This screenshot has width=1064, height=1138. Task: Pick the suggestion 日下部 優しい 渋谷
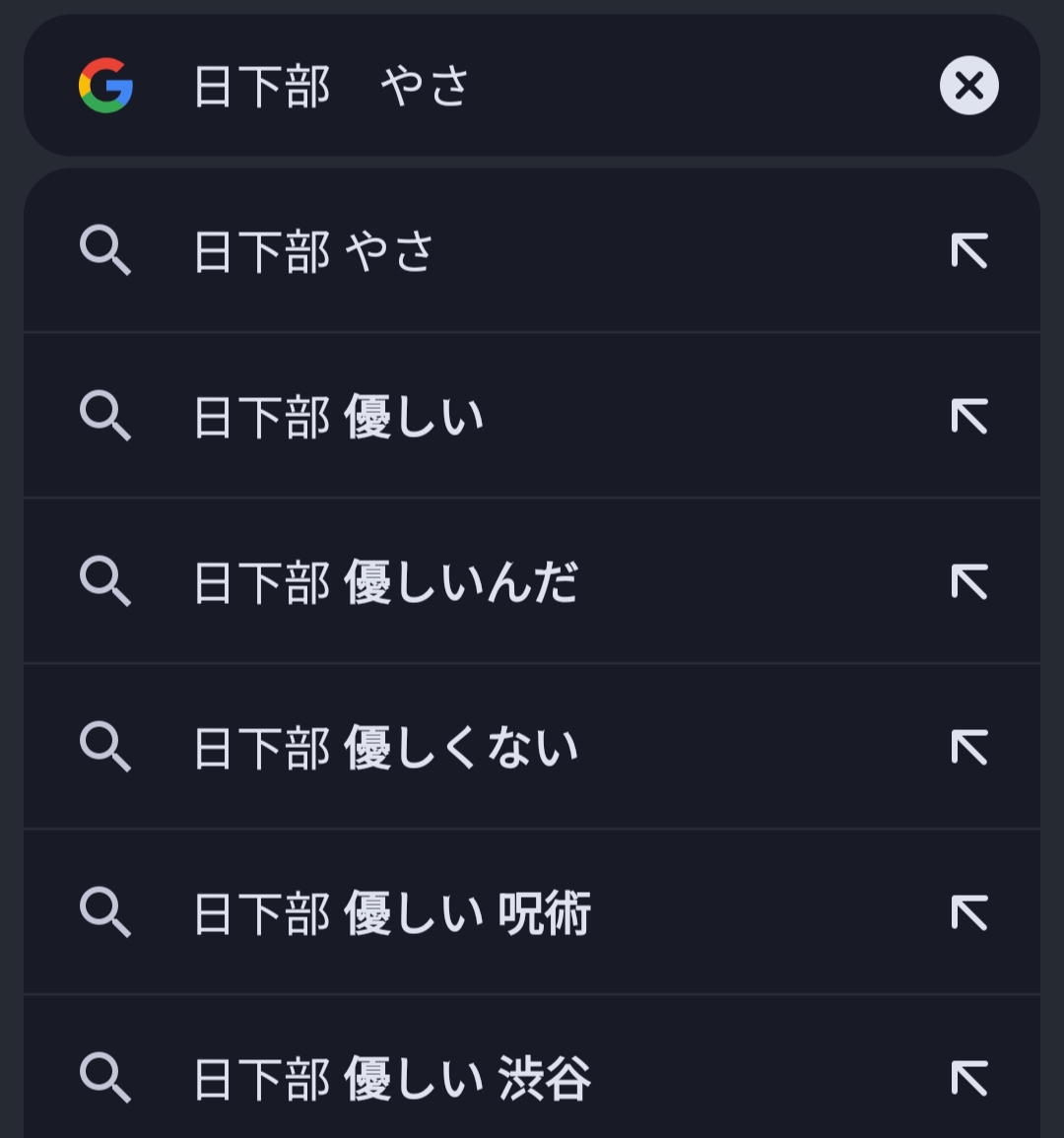coord(392,1079)
